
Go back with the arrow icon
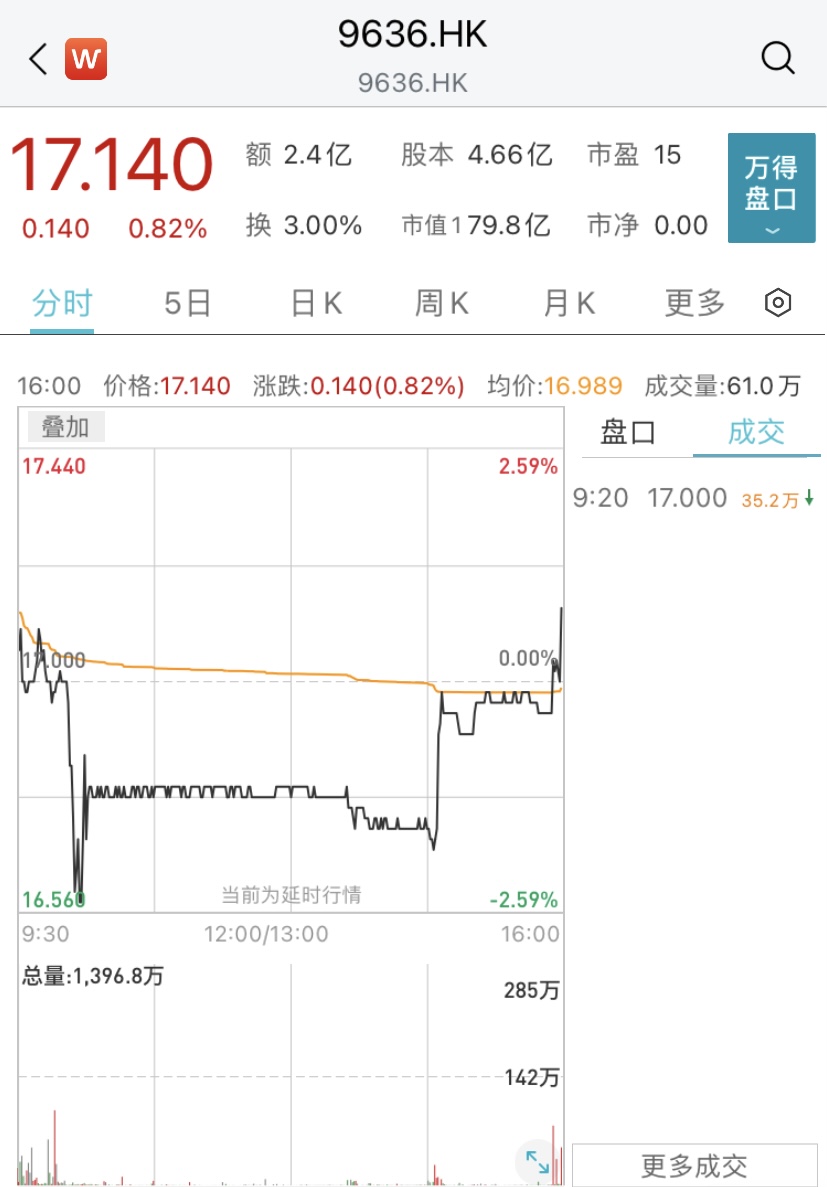[x=38, y=59]
